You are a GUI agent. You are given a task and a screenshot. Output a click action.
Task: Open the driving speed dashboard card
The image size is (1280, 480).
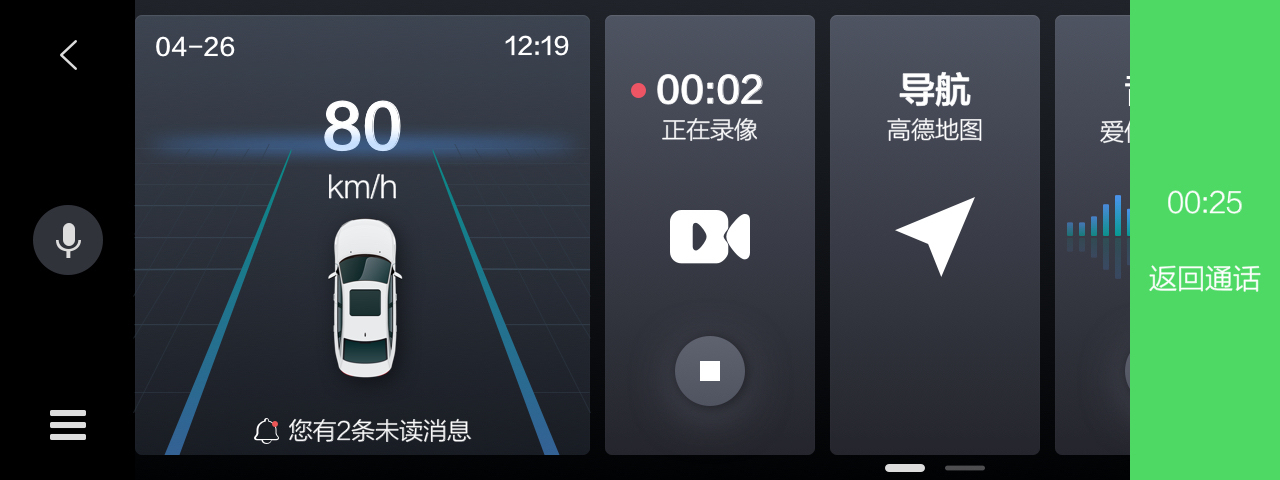pyautogui.click(x=362, y=235)
